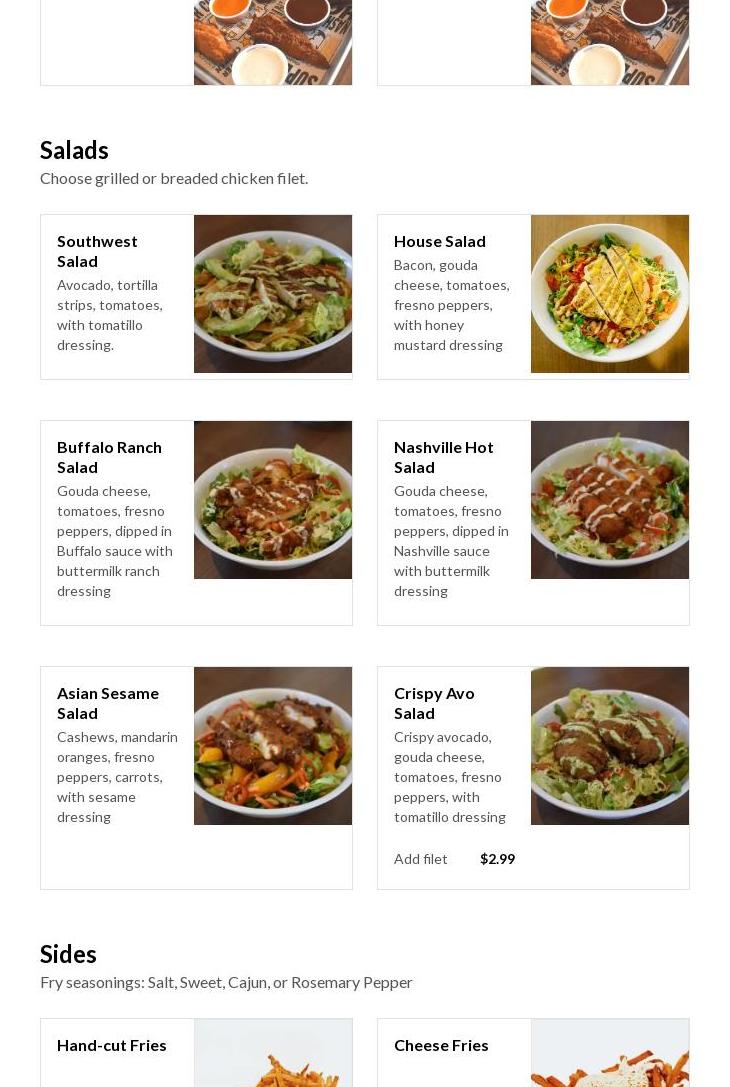
Task: Select the Cheese Fries card
Action: (x=533, y=1052)
